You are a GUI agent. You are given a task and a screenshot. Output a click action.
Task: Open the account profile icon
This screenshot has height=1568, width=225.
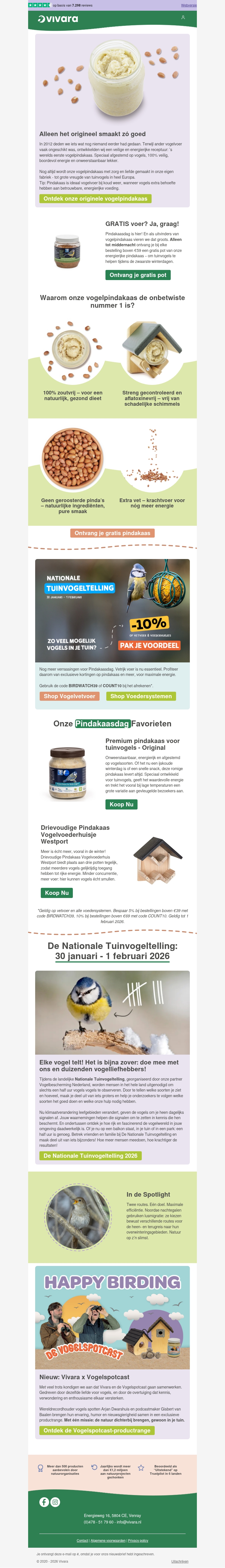coord(183,18)
